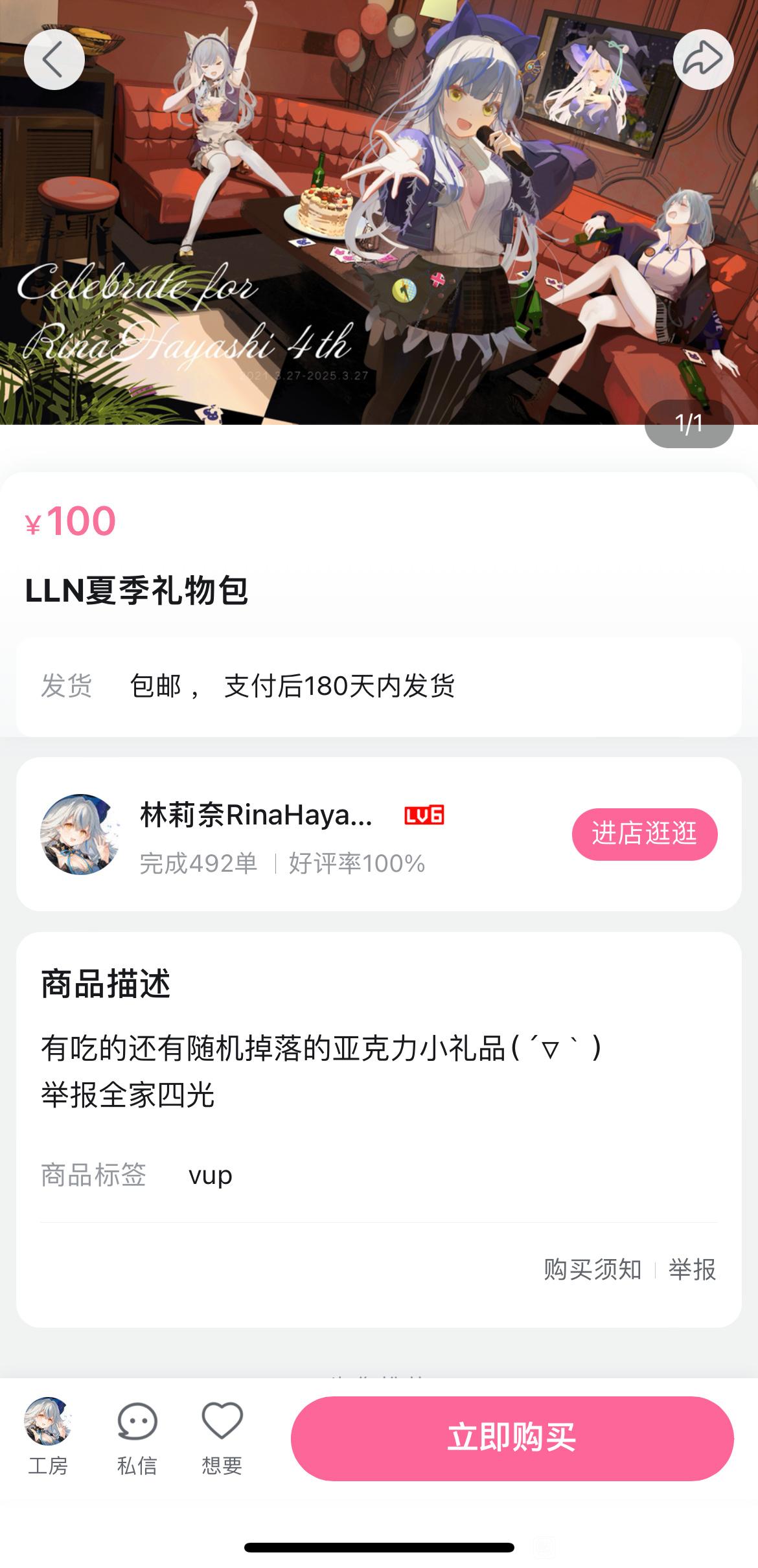
Task: Go back using the top-left arrow
Action: coord(54,60)
